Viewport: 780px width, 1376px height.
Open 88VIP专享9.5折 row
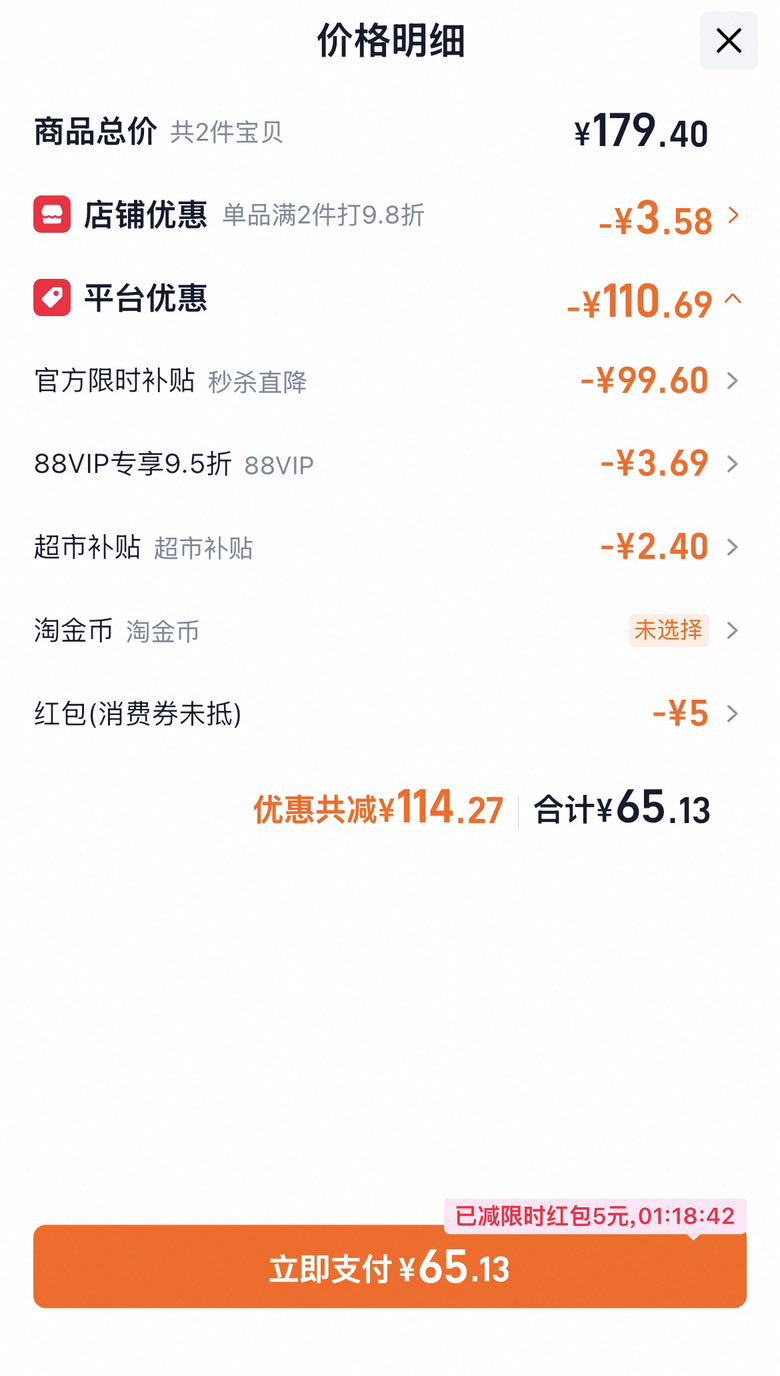(x=389, y=464)
